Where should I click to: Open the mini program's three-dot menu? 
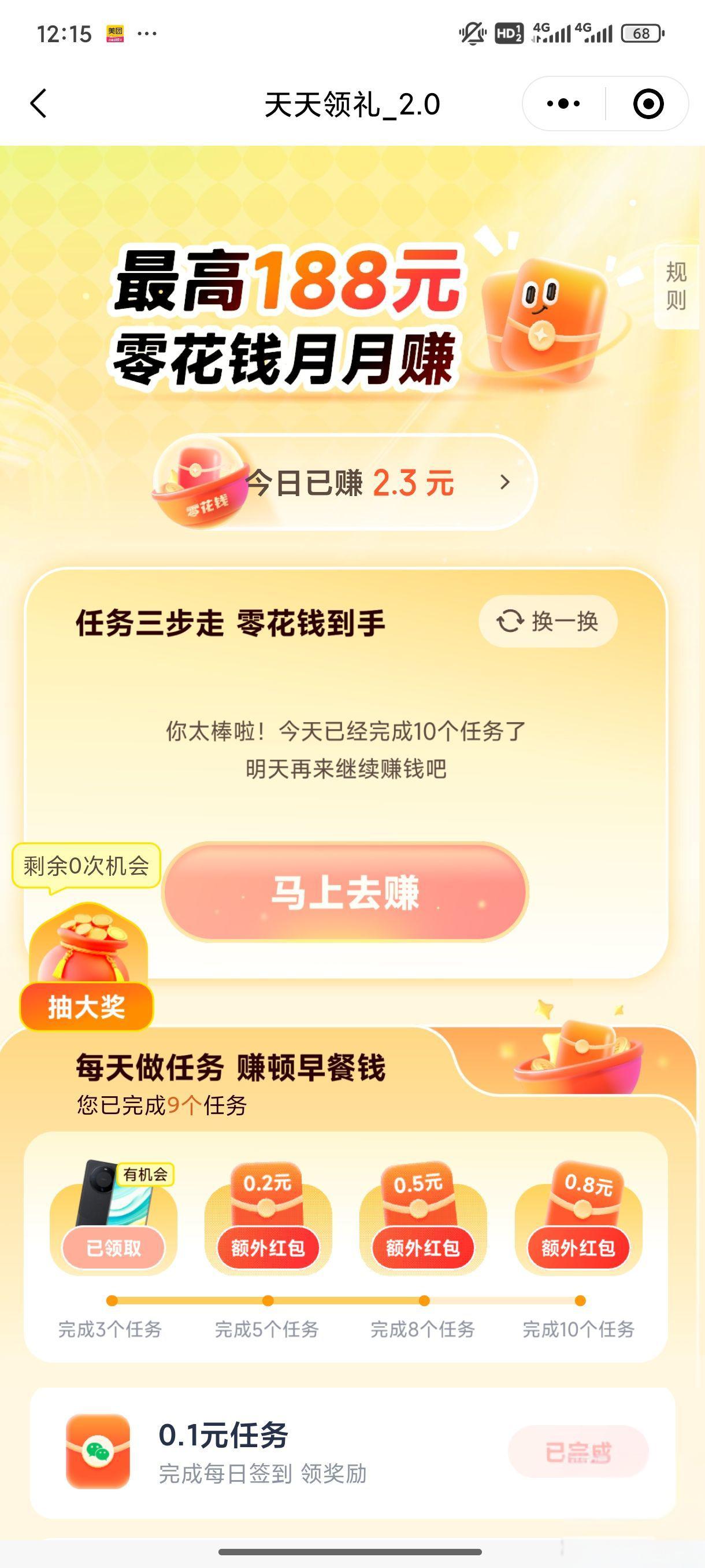[x=563, y=103]
